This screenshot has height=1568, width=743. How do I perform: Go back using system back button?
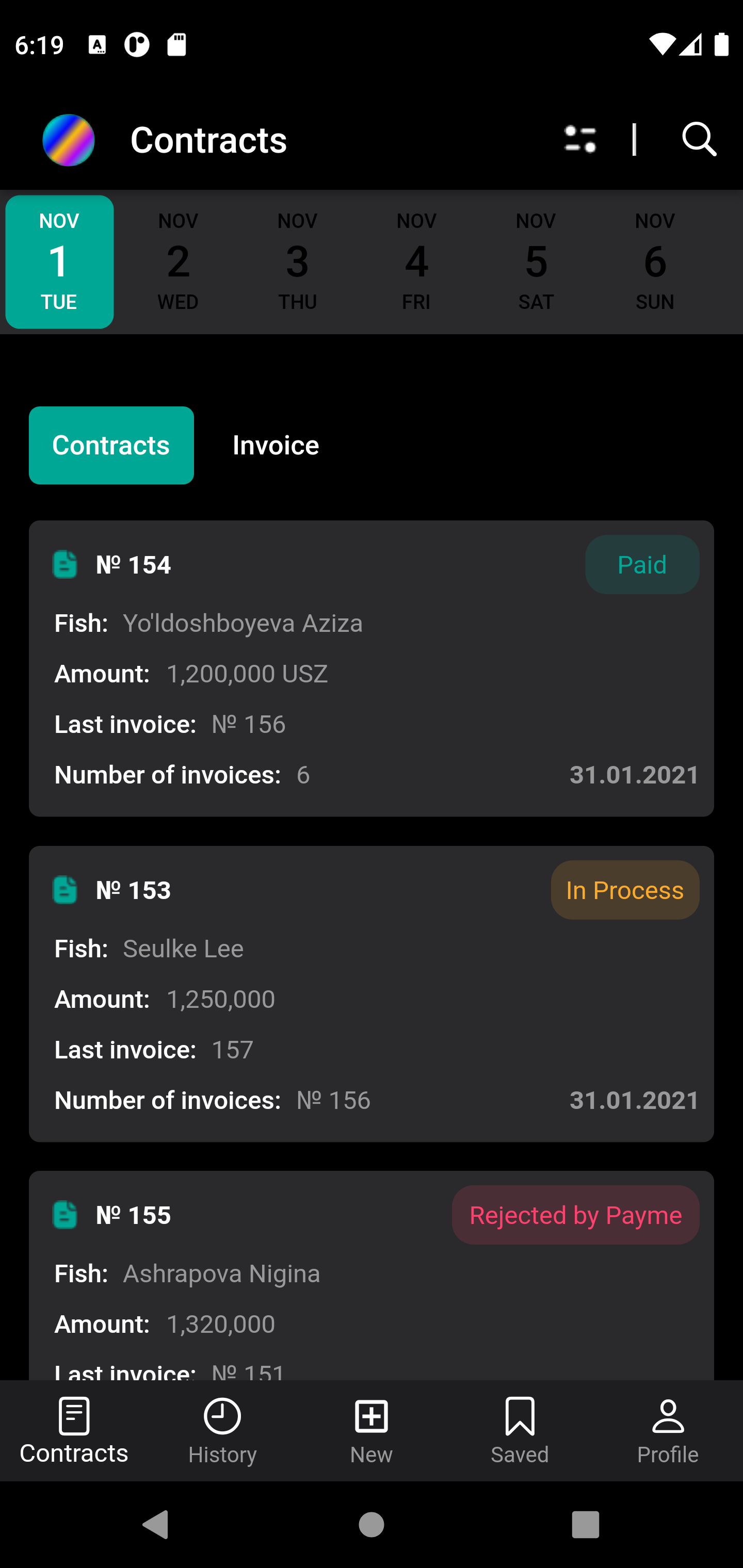155,1524
